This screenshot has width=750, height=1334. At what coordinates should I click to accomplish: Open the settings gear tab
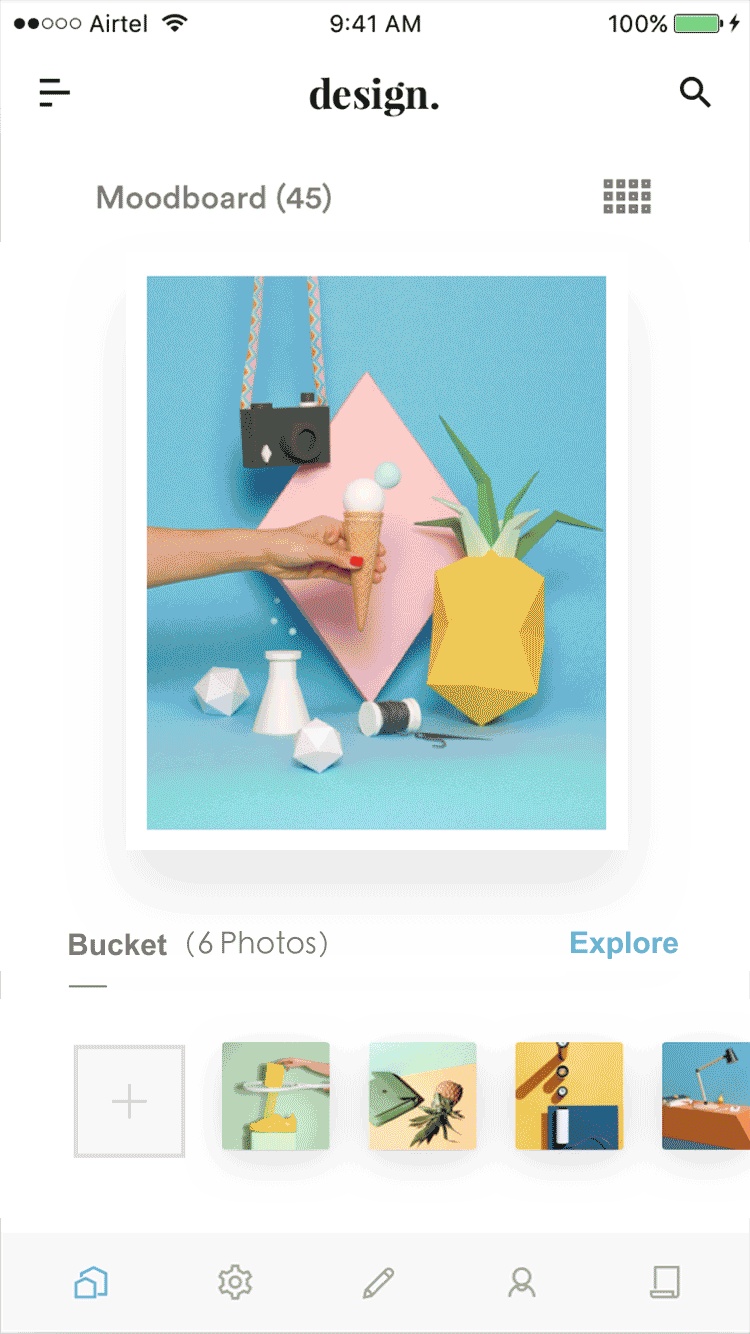[235, 1281]
